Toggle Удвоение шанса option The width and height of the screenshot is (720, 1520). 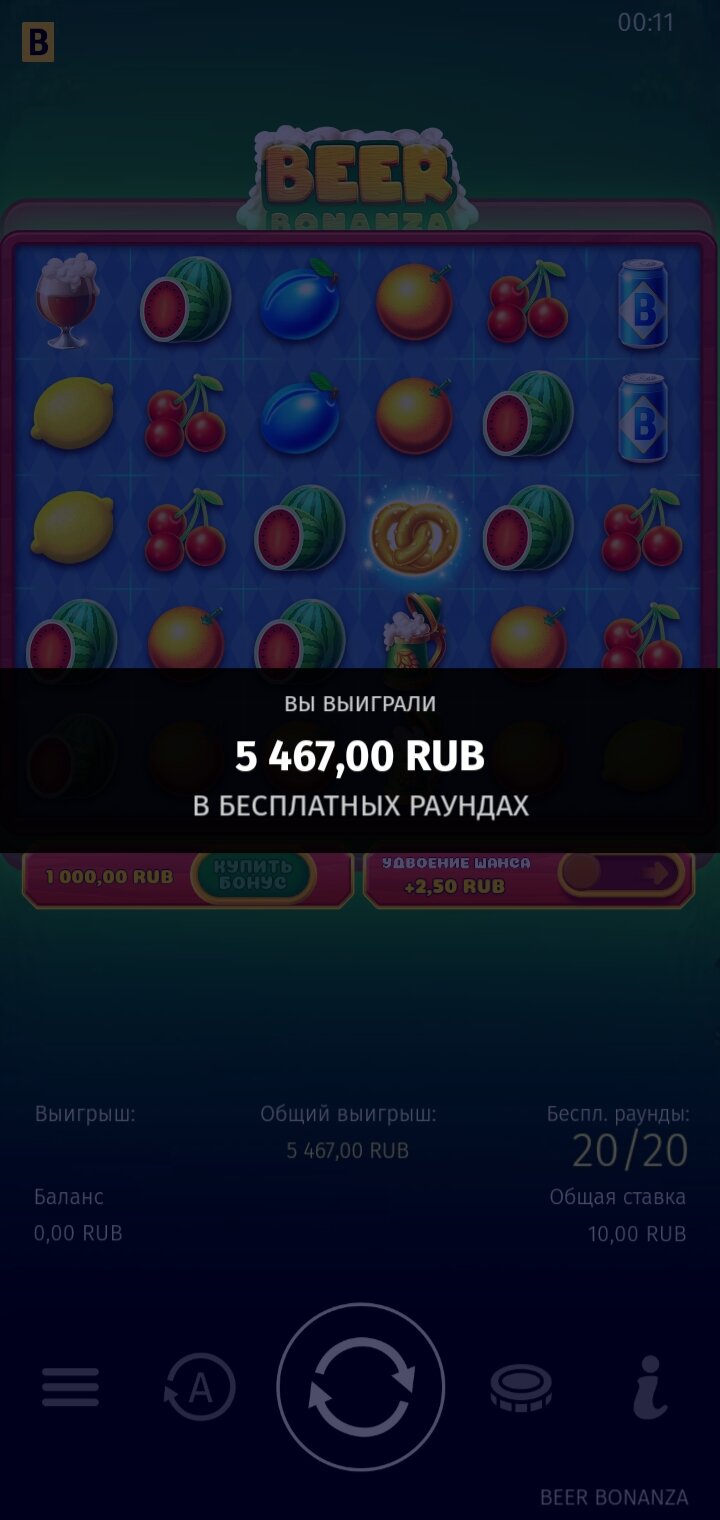point(625,874)
